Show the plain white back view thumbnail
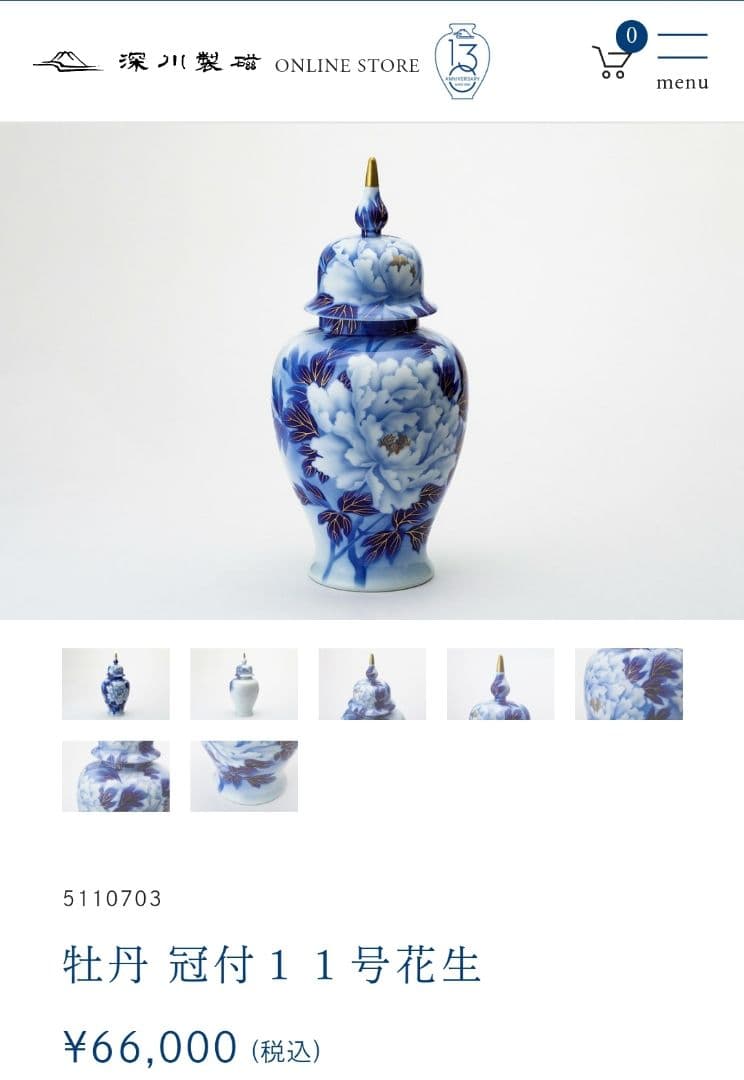744x1080 pixels. coord(244,684)
